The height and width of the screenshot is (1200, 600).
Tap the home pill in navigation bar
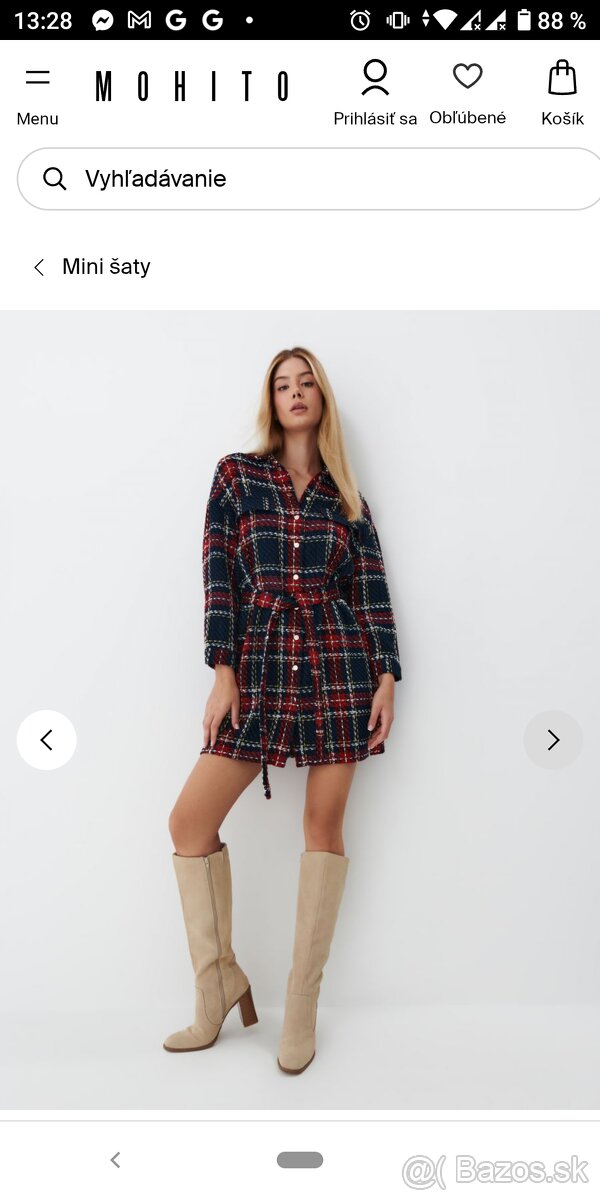(300, 1160)
